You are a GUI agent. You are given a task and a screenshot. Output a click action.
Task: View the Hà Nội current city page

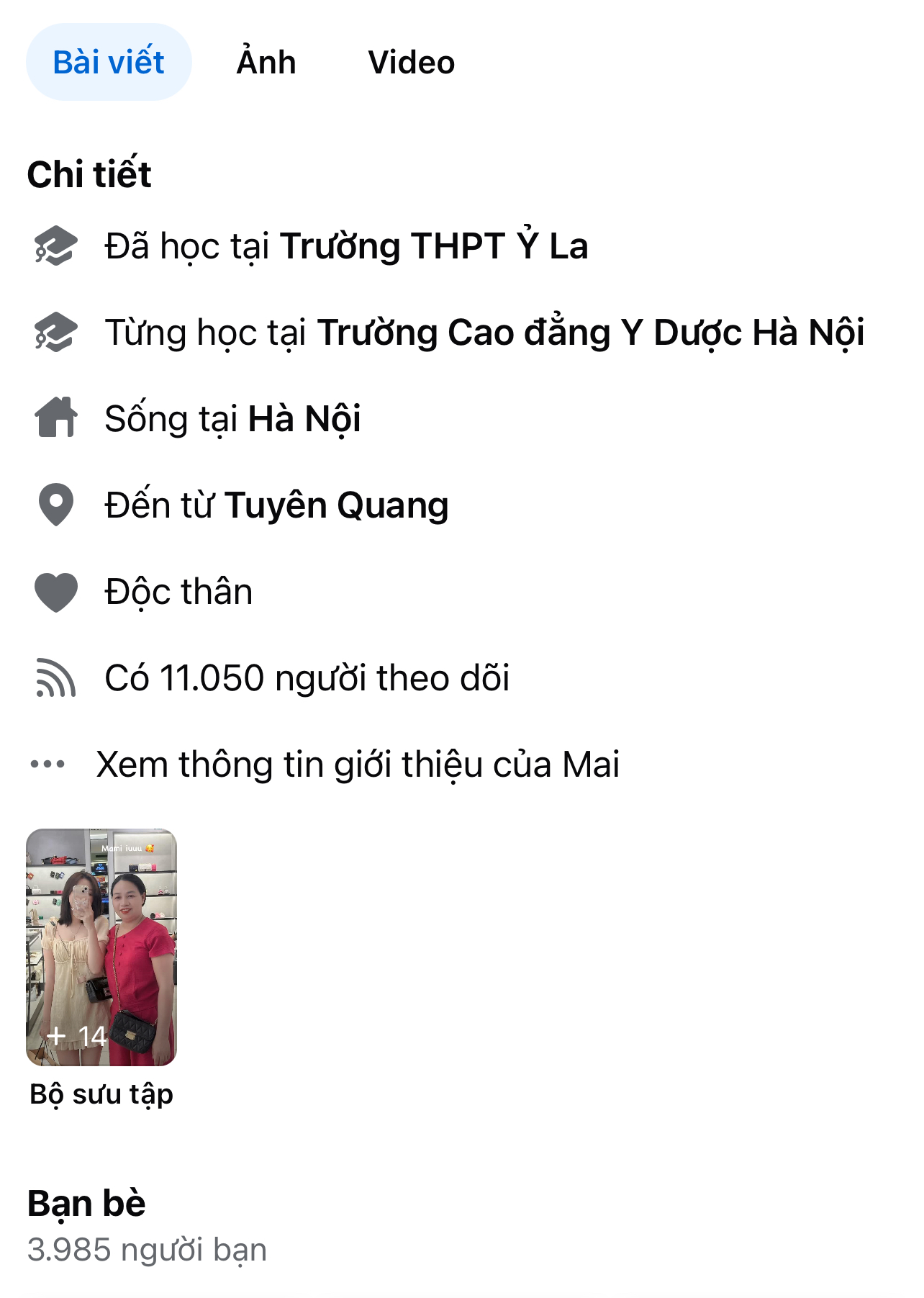[304, 419]
